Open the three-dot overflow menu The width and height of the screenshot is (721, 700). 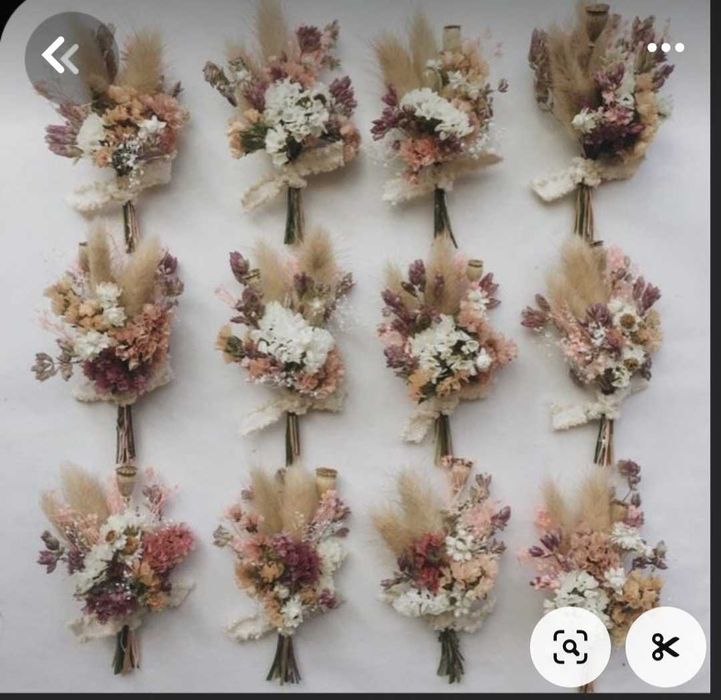tap(665, 47)
